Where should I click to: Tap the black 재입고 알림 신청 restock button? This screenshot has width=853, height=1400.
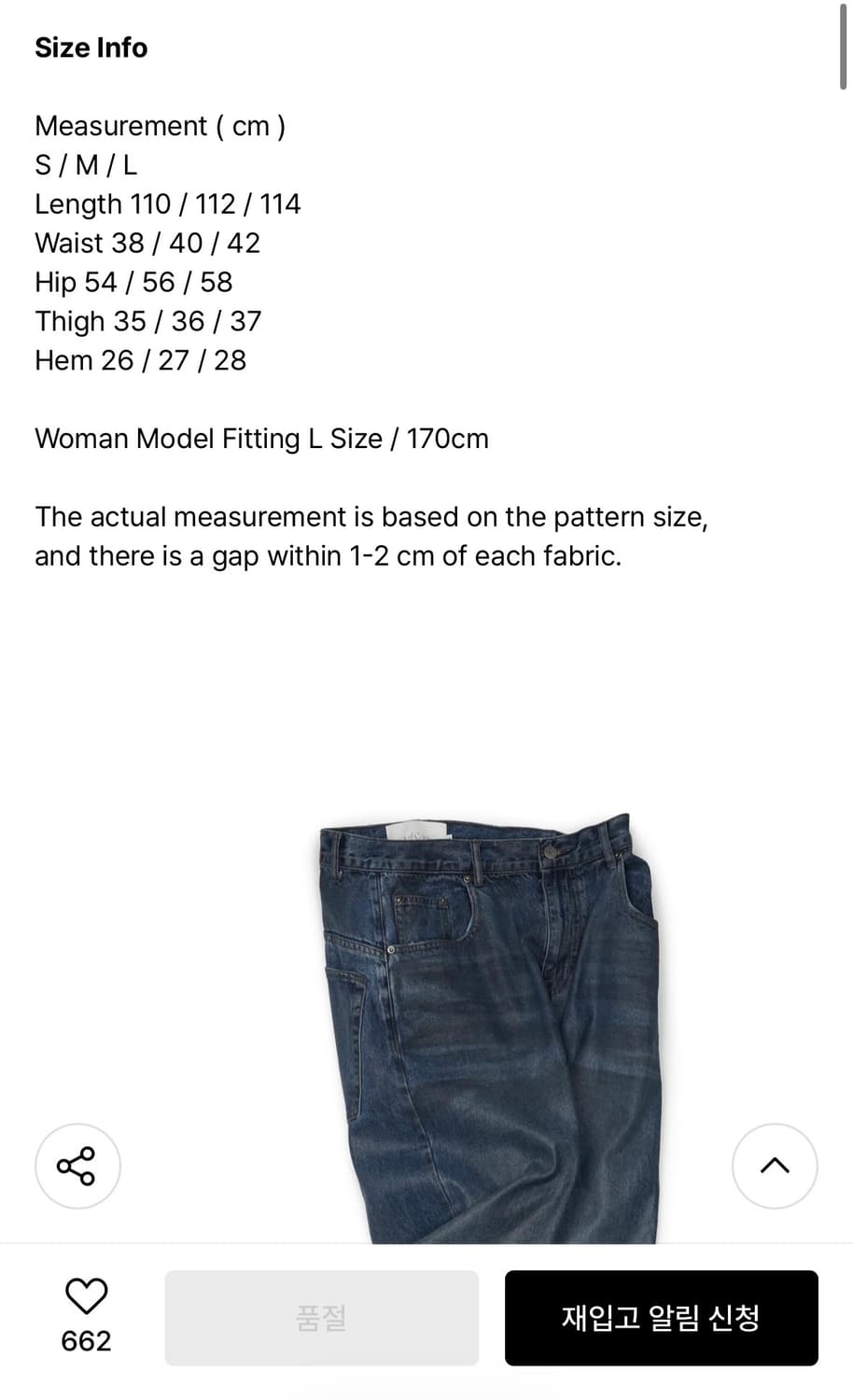coord(662,1318)
